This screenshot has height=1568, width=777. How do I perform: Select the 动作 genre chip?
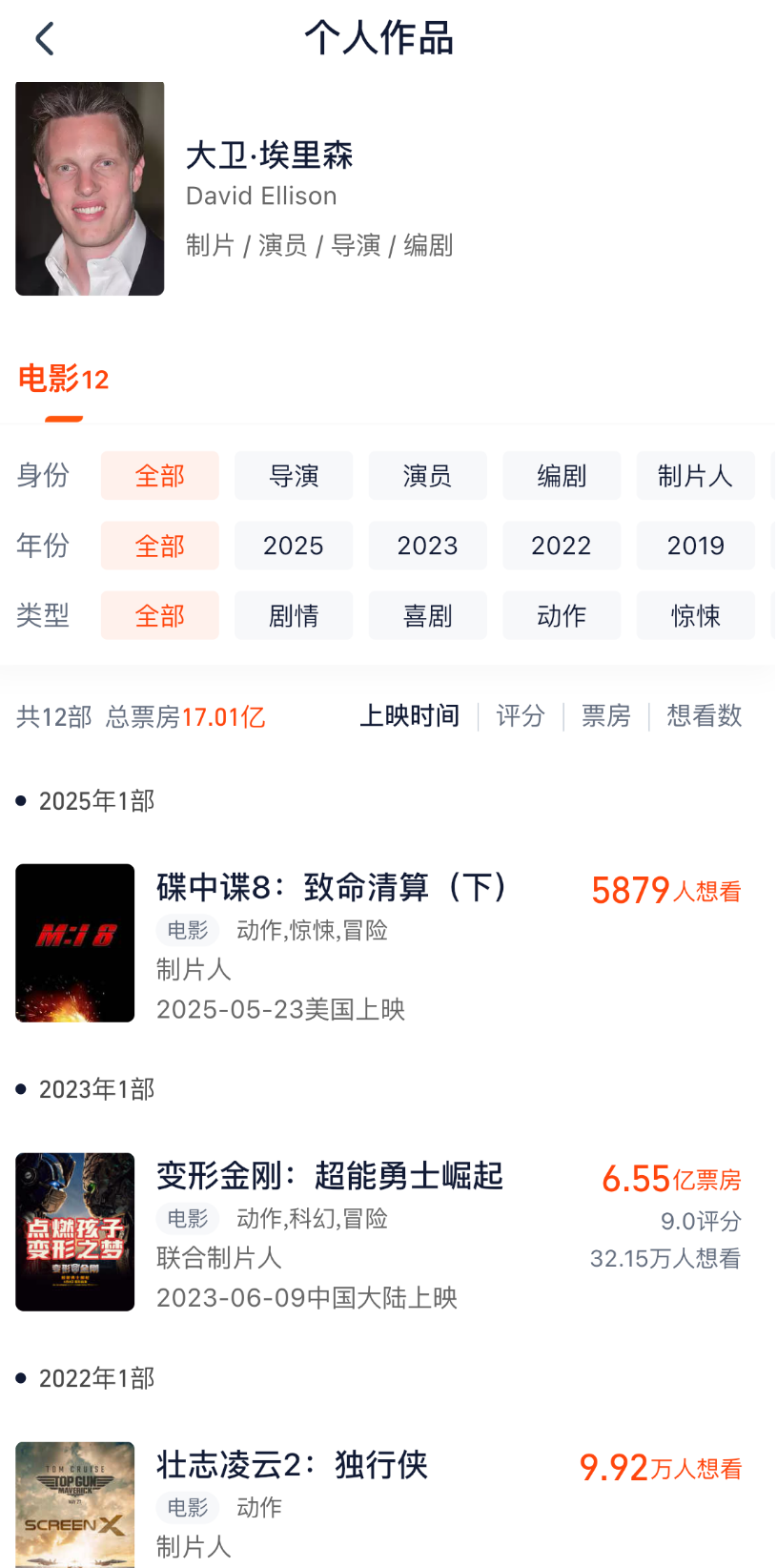[x=562, y=616]
